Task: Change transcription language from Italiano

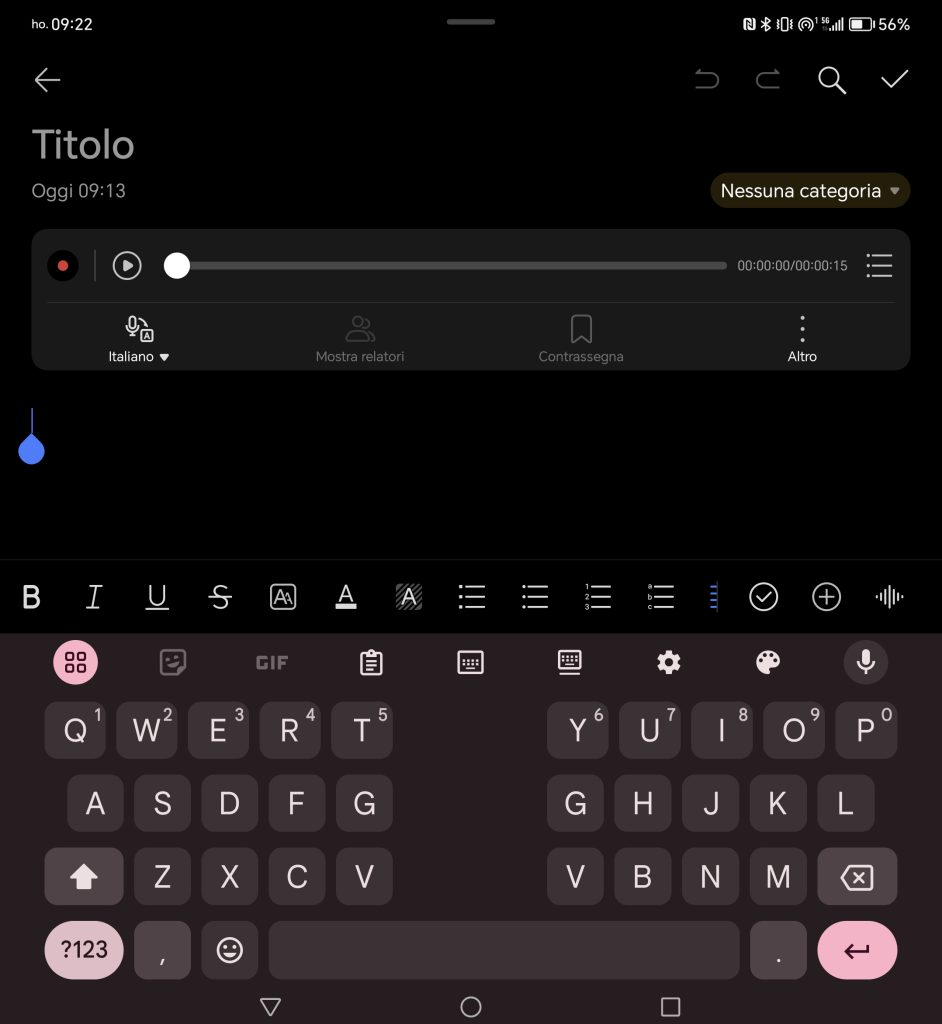Action: (139, 340)
